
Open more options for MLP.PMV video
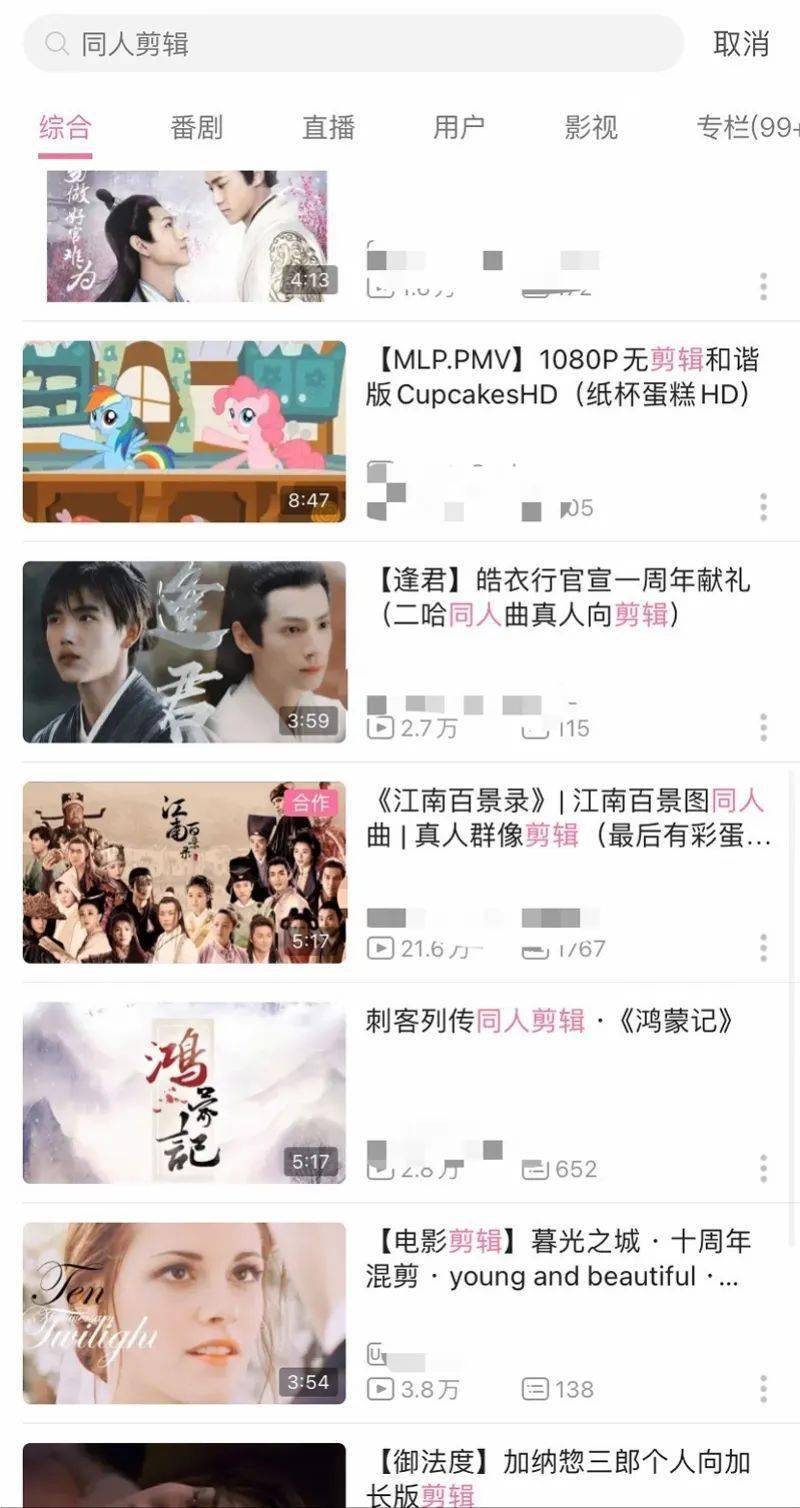[x=763, y=507]
